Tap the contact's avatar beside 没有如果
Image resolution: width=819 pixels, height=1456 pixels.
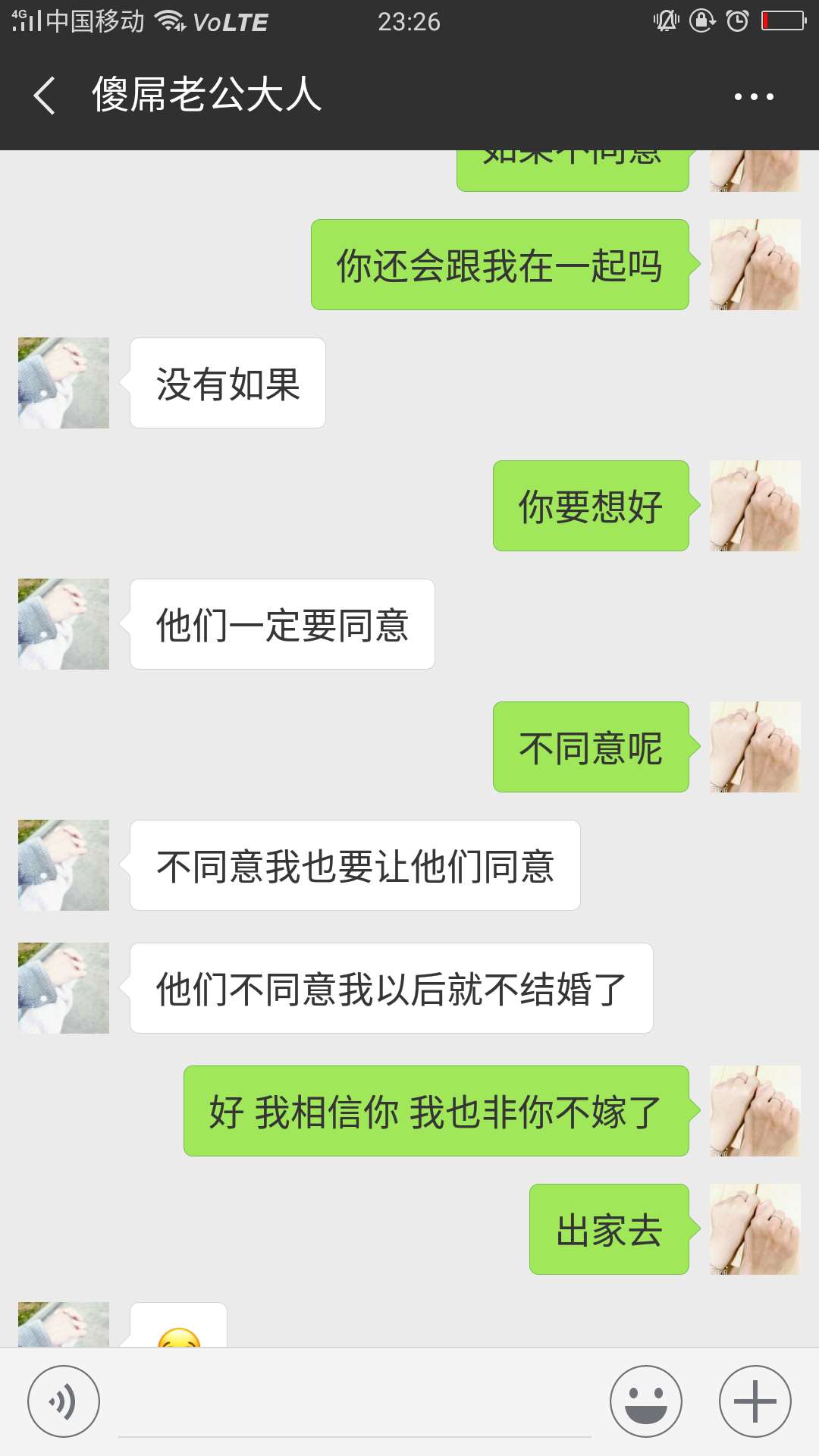pyautogui.click(x=64, y=382)
